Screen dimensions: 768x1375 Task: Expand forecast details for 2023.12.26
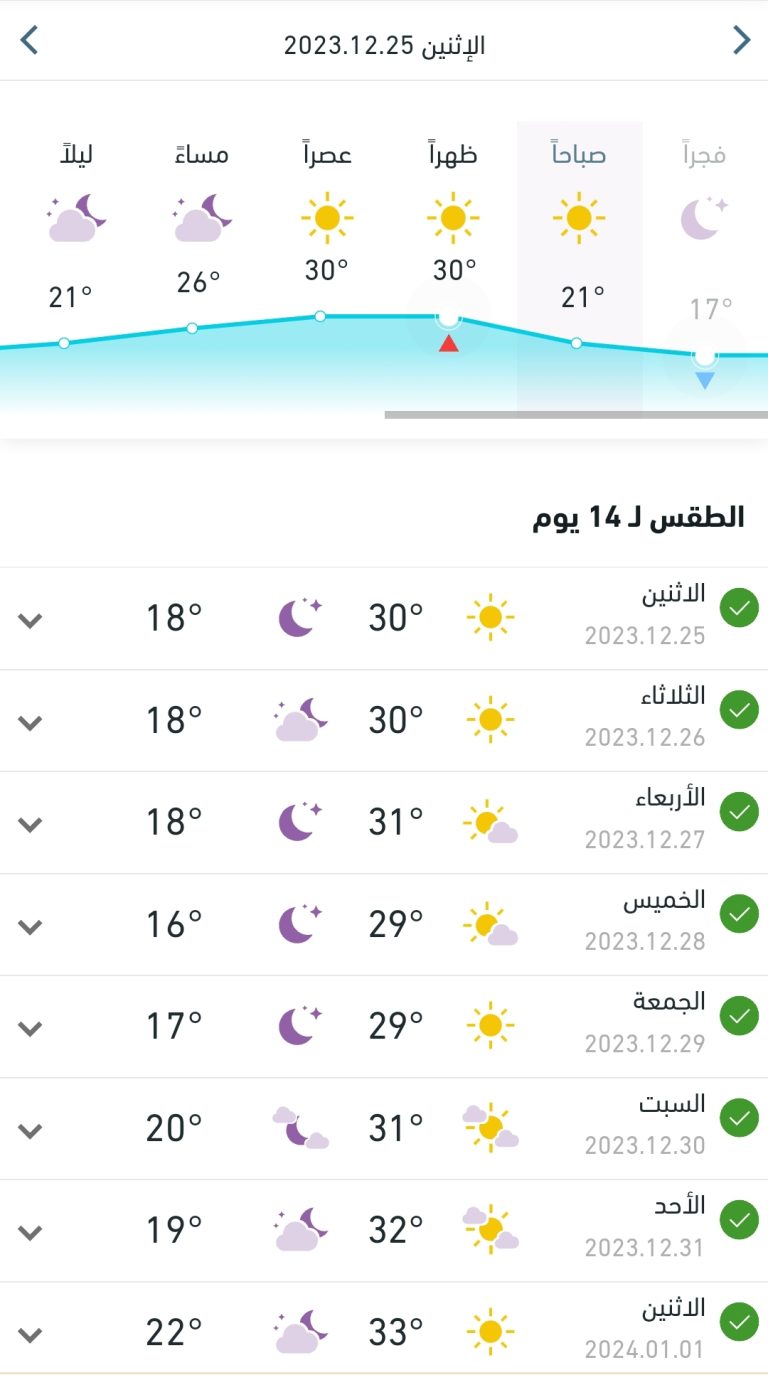click(31, 722)
